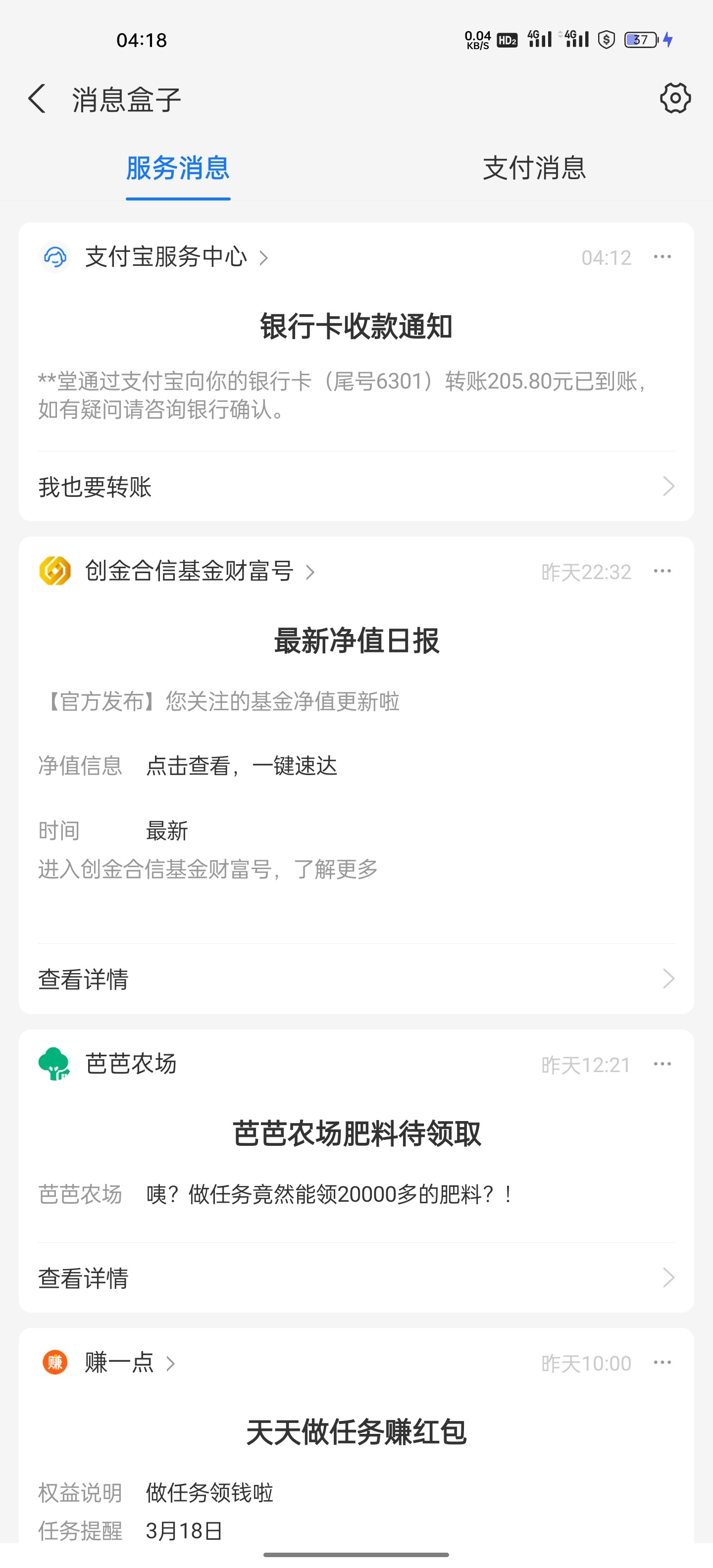The image size is (713, 1568).
Task: Tap 我也要转账 row
Action: pyautogui.click(x=356, y=487)
